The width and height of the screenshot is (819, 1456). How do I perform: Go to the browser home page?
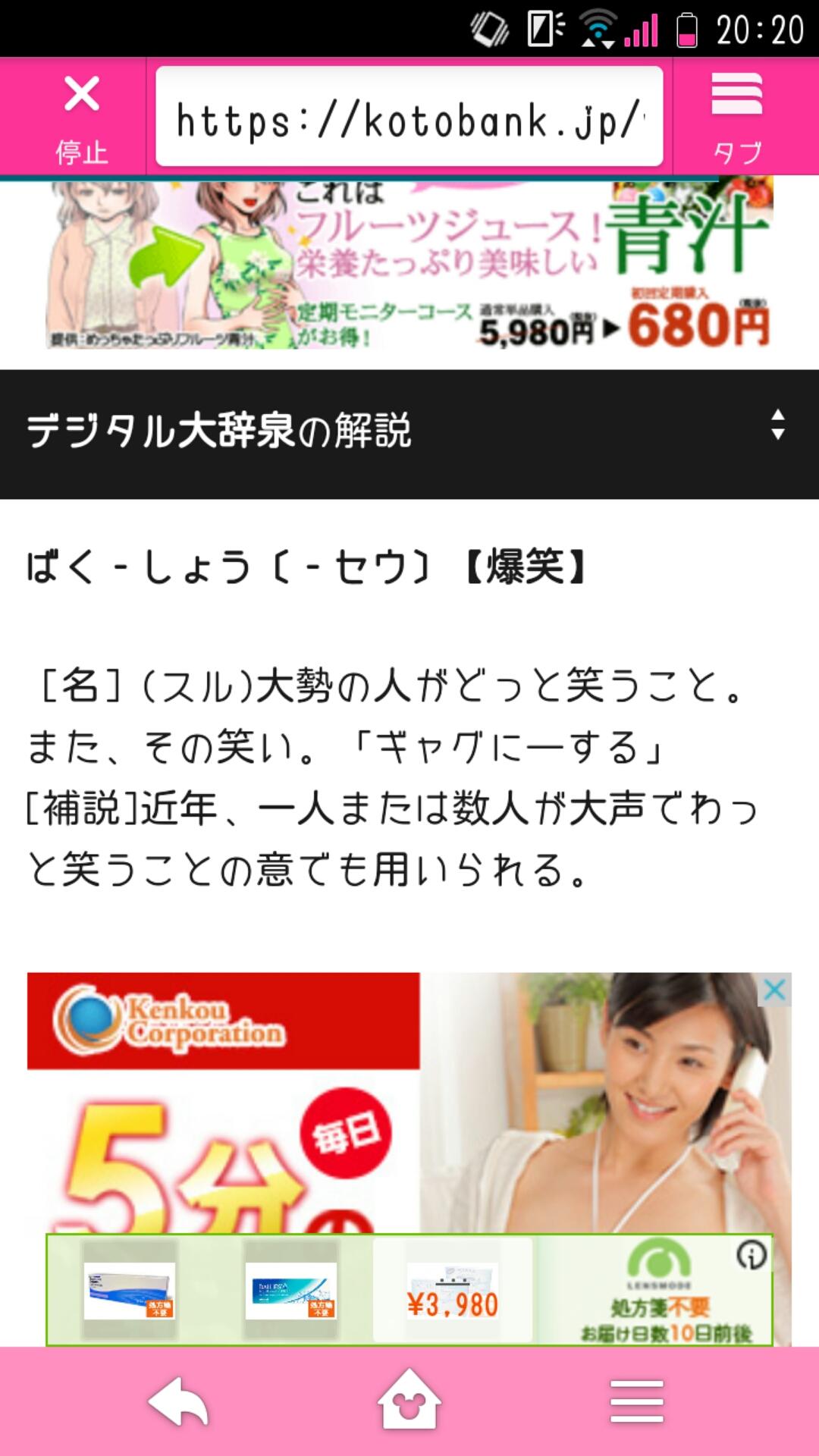409,1401
